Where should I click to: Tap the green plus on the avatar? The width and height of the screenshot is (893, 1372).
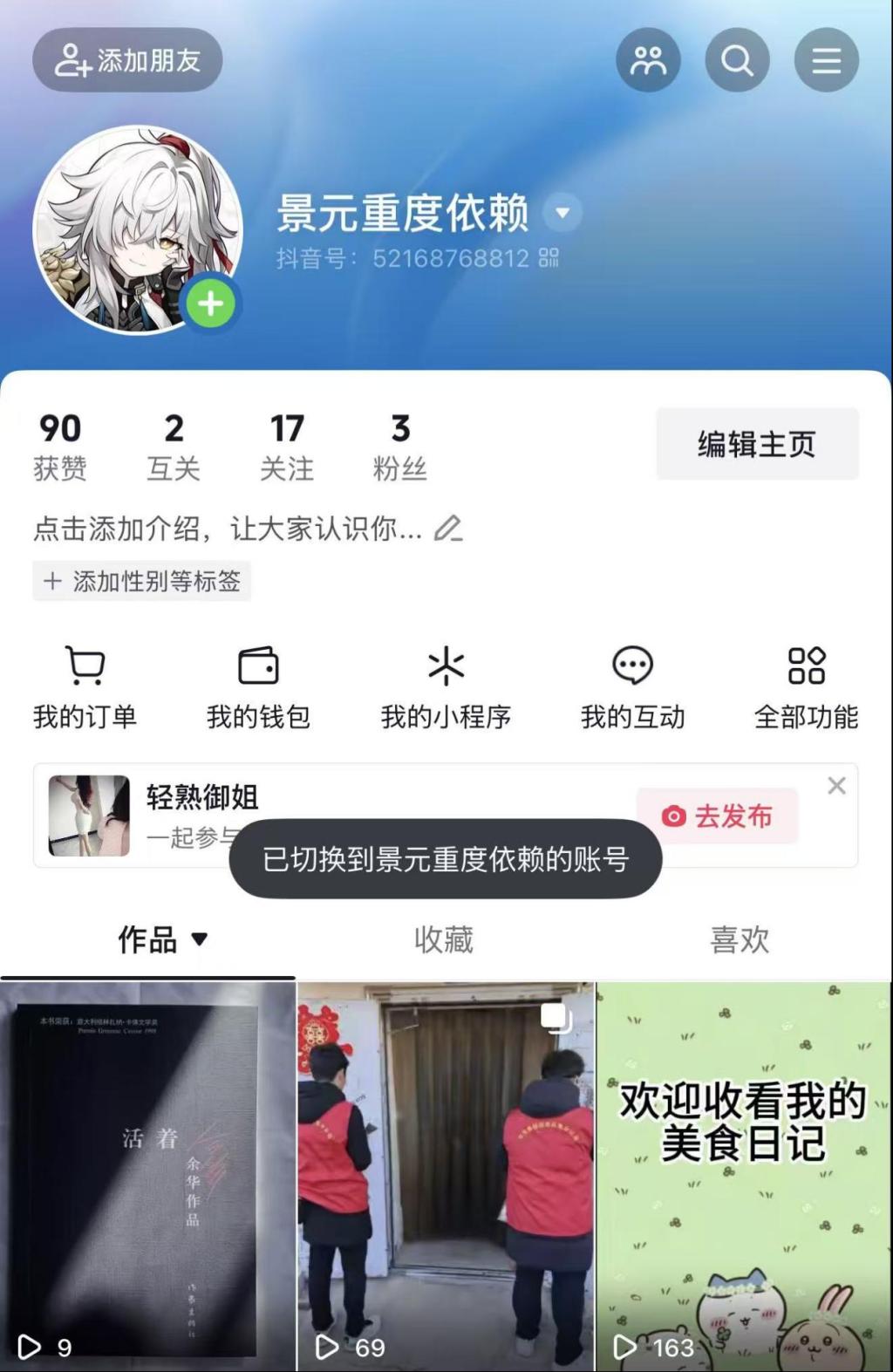point(210,304)
